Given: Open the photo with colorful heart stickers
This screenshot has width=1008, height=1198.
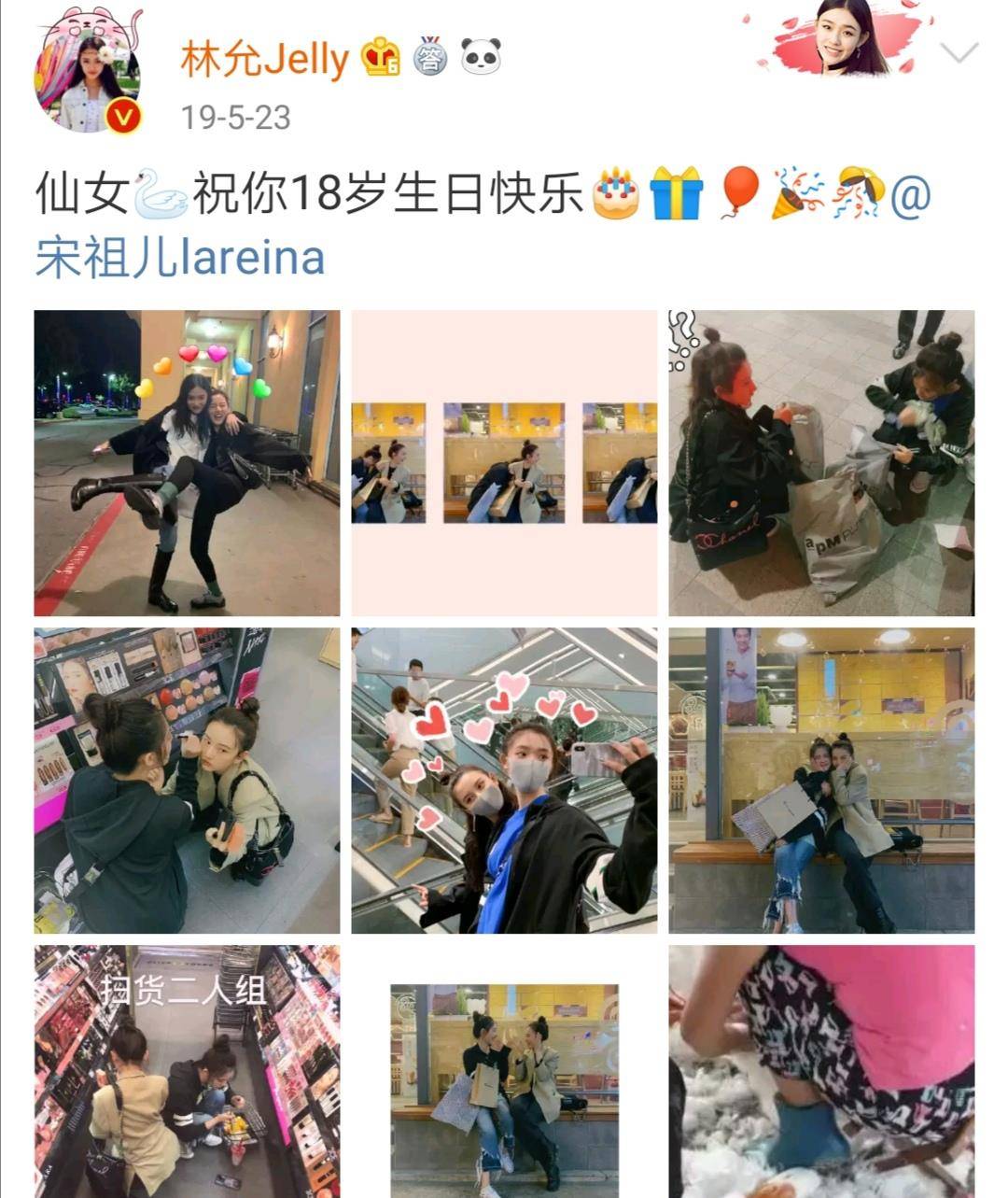Looking at the screenshot, I should coord(187,463).
